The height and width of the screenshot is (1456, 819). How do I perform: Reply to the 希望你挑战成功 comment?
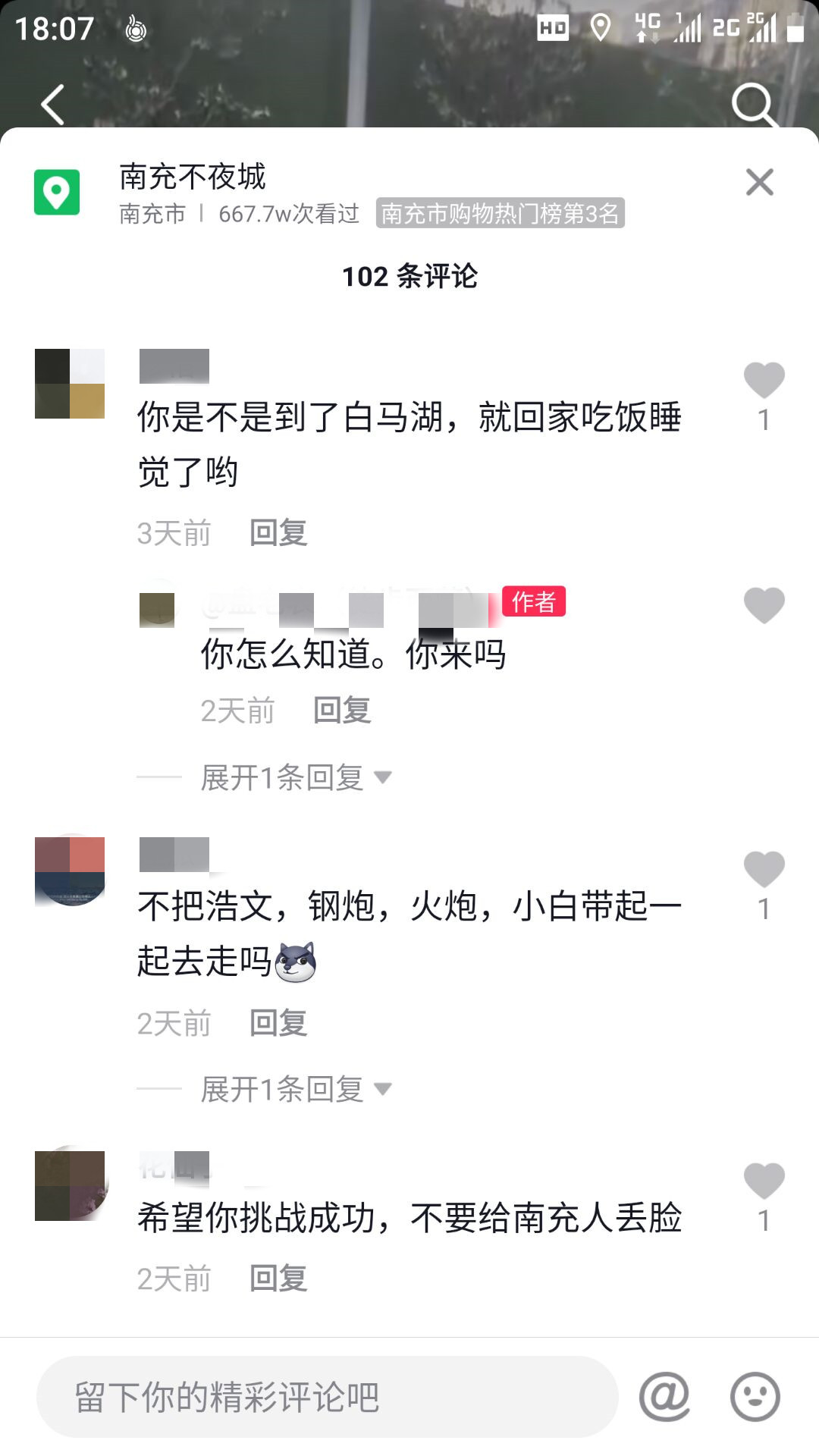[x=278, y=1279]
